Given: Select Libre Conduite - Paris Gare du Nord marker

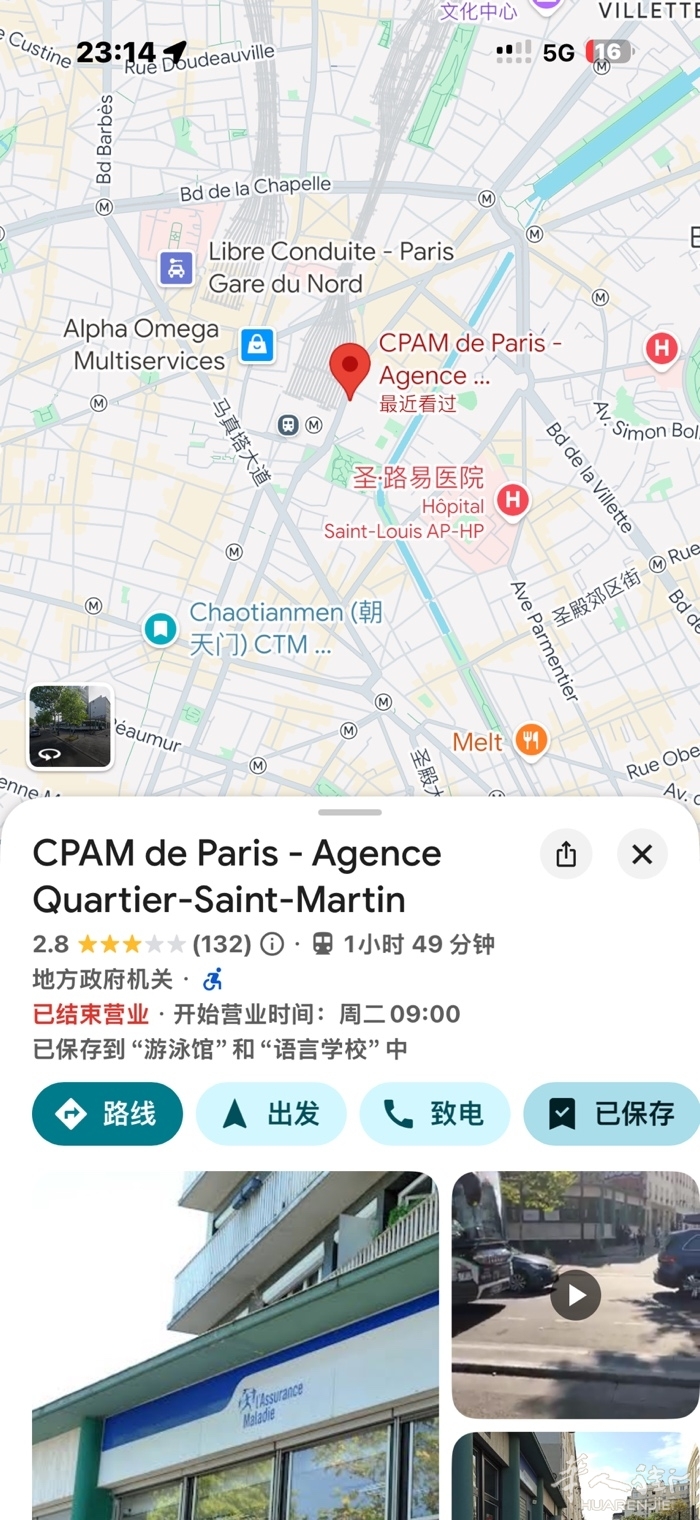Looking at the screenshot, I should click(176, 268).
